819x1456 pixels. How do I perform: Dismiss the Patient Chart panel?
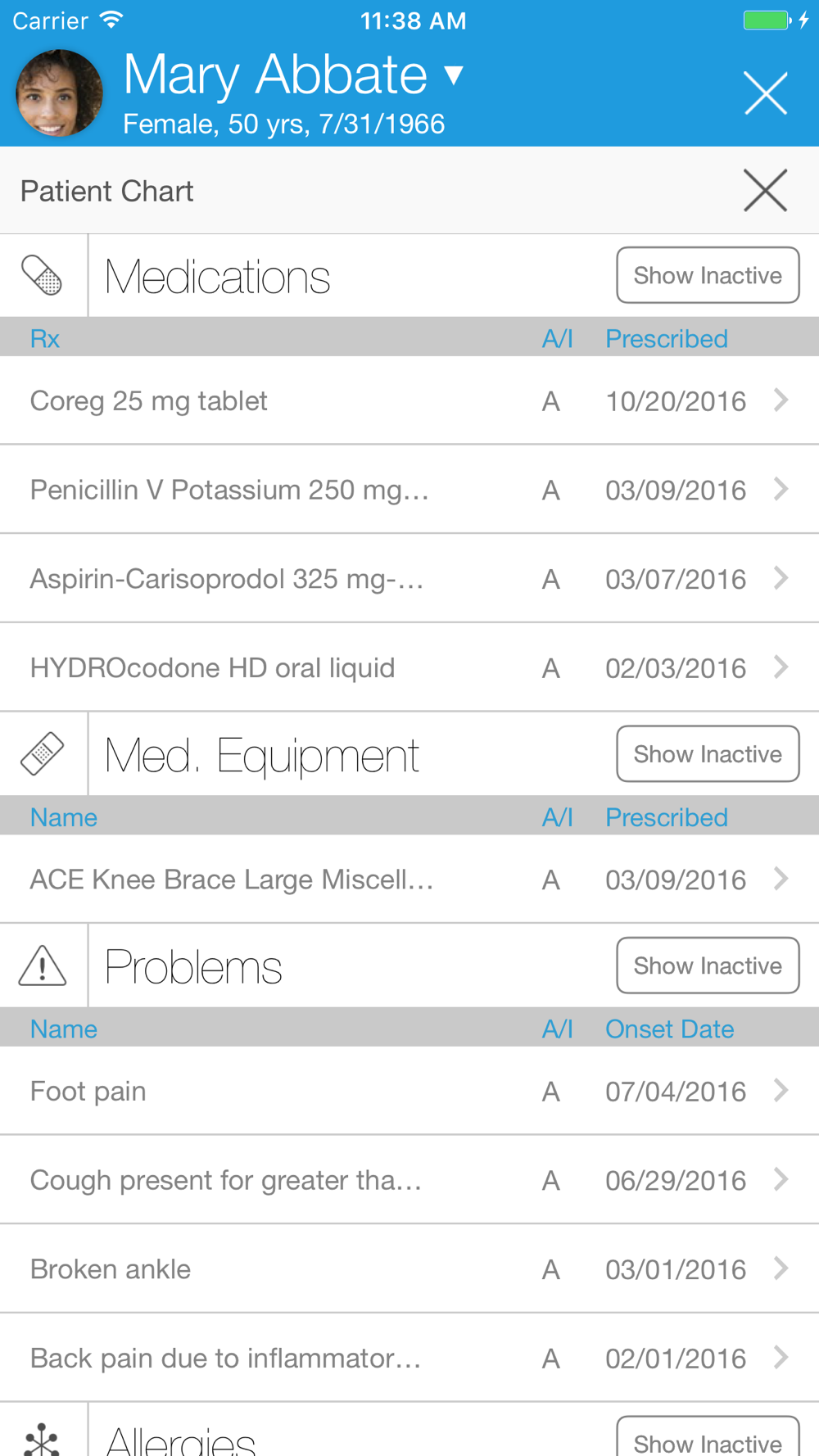[x=765, y=190]
